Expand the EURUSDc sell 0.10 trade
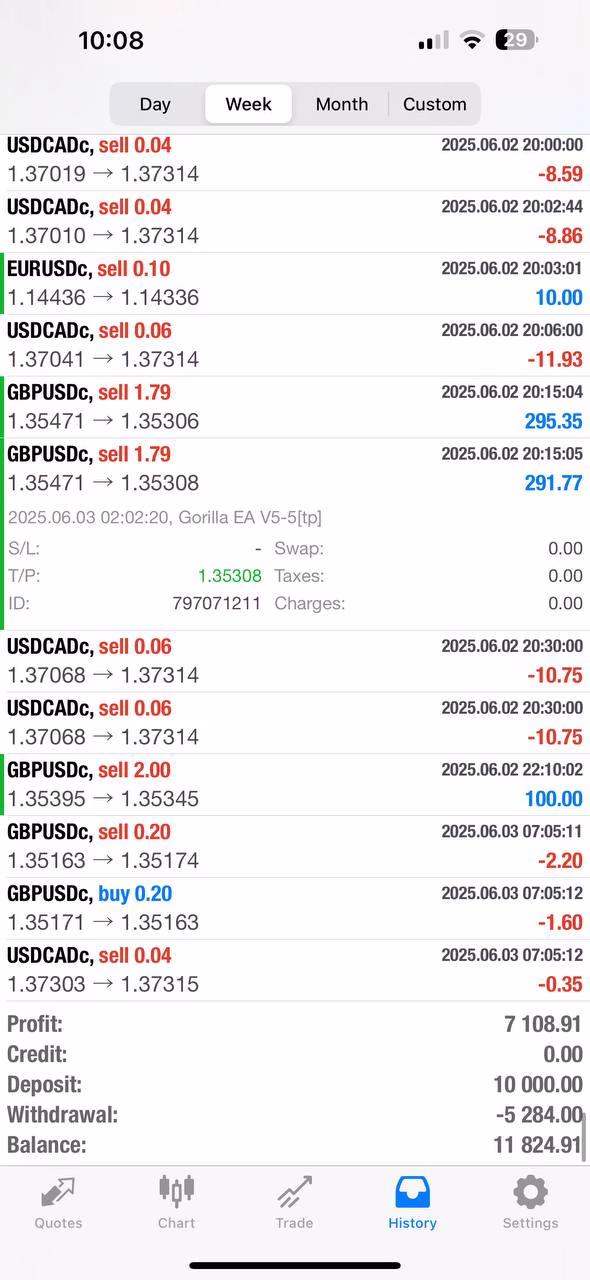 point(295,283)
